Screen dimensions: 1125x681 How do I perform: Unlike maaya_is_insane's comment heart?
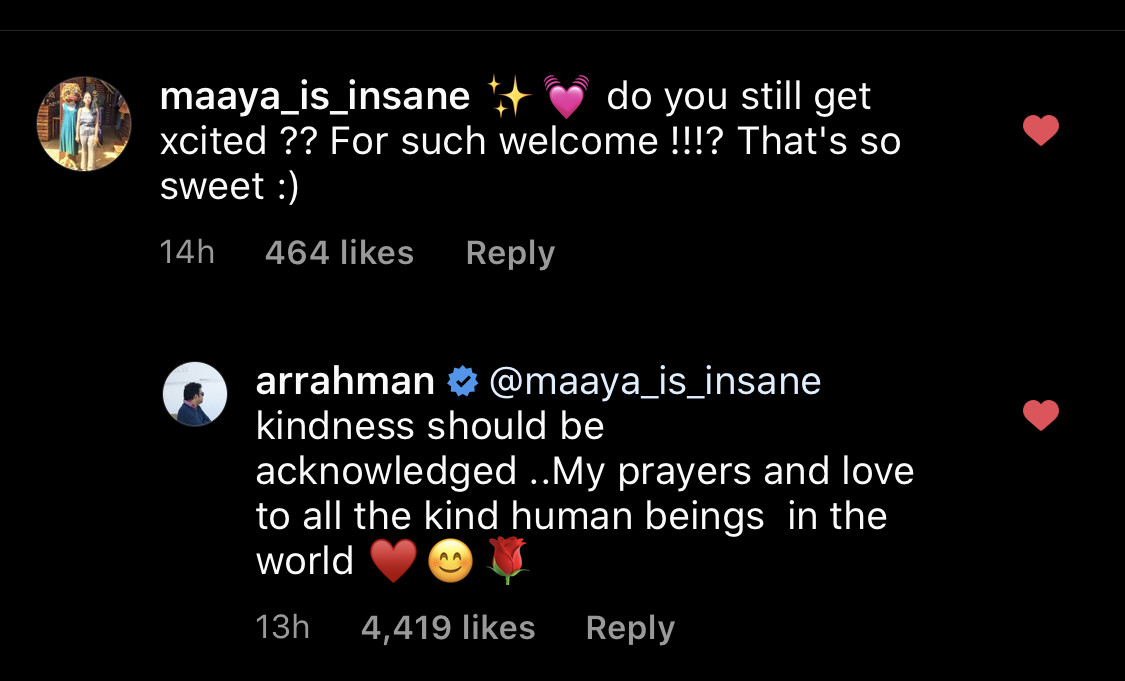(1041, 130)
